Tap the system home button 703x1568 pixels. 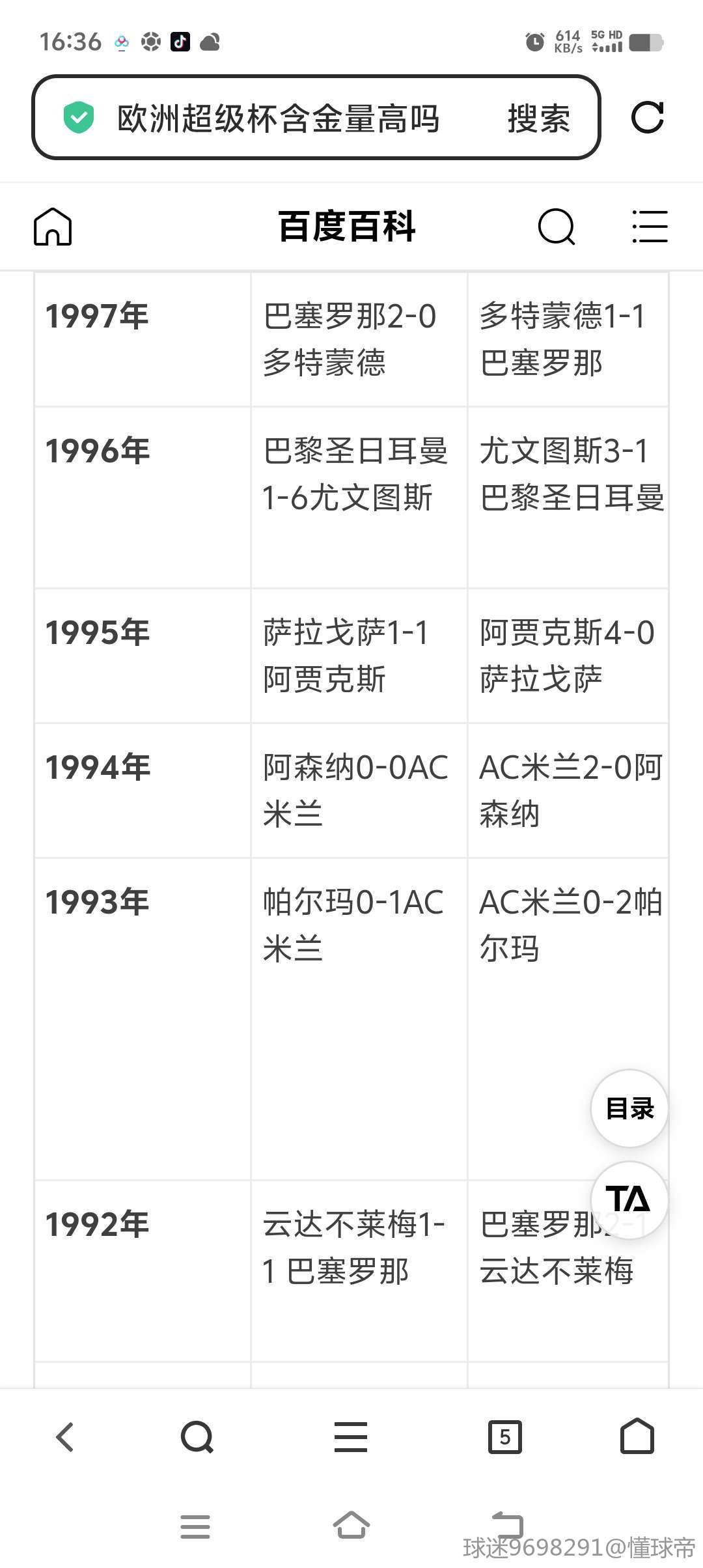pyautogui.click(x=351, y=1525)
